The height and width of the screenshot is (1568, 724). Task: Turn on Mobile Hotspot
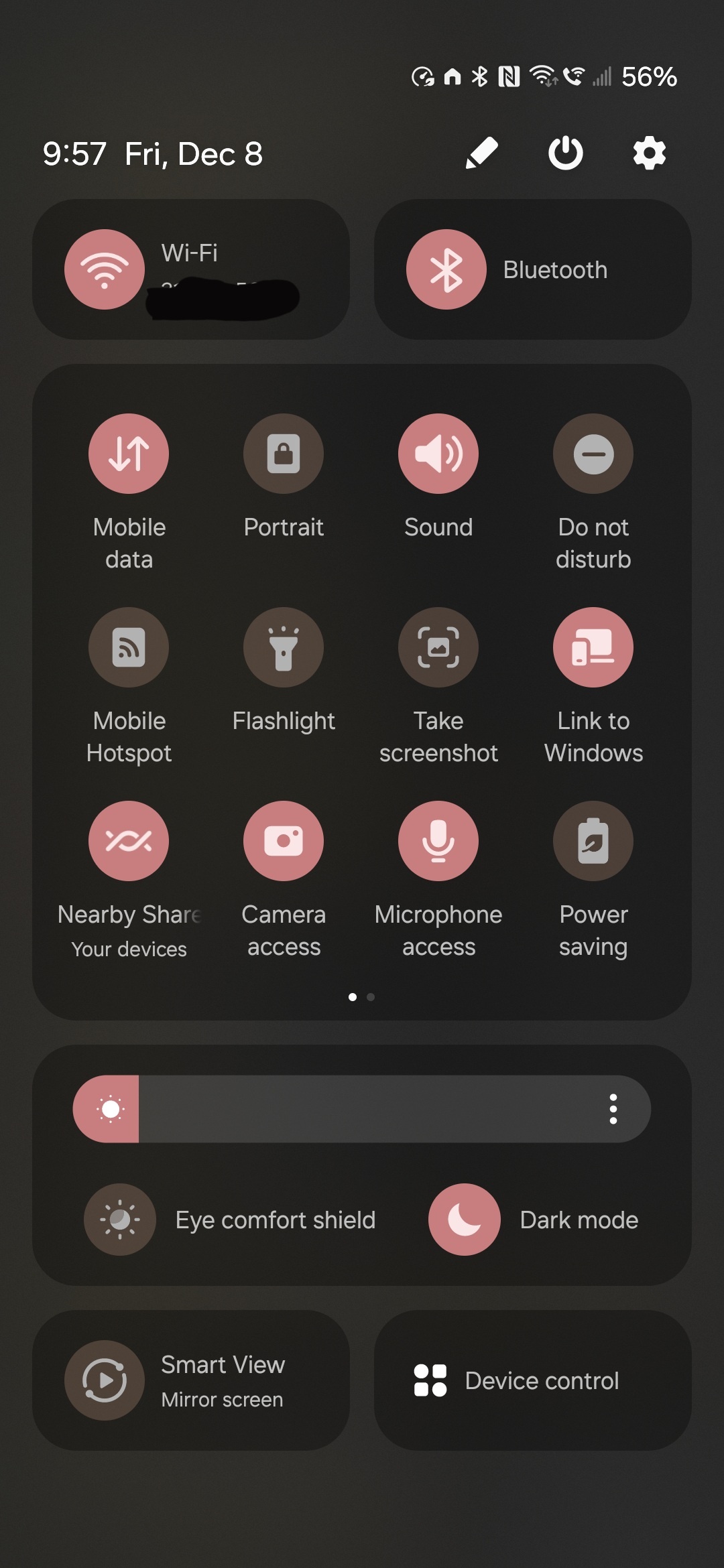129,647
